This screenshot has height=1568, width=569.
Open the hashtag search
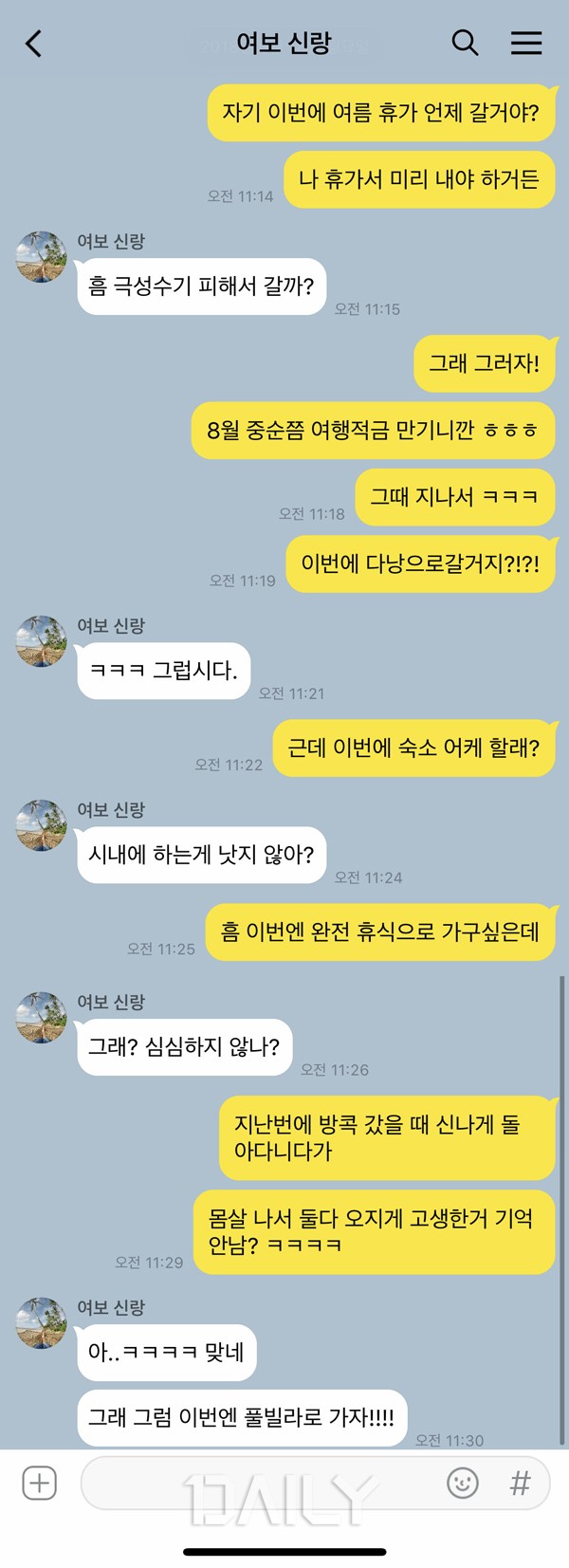click(x=520, y=1483)
